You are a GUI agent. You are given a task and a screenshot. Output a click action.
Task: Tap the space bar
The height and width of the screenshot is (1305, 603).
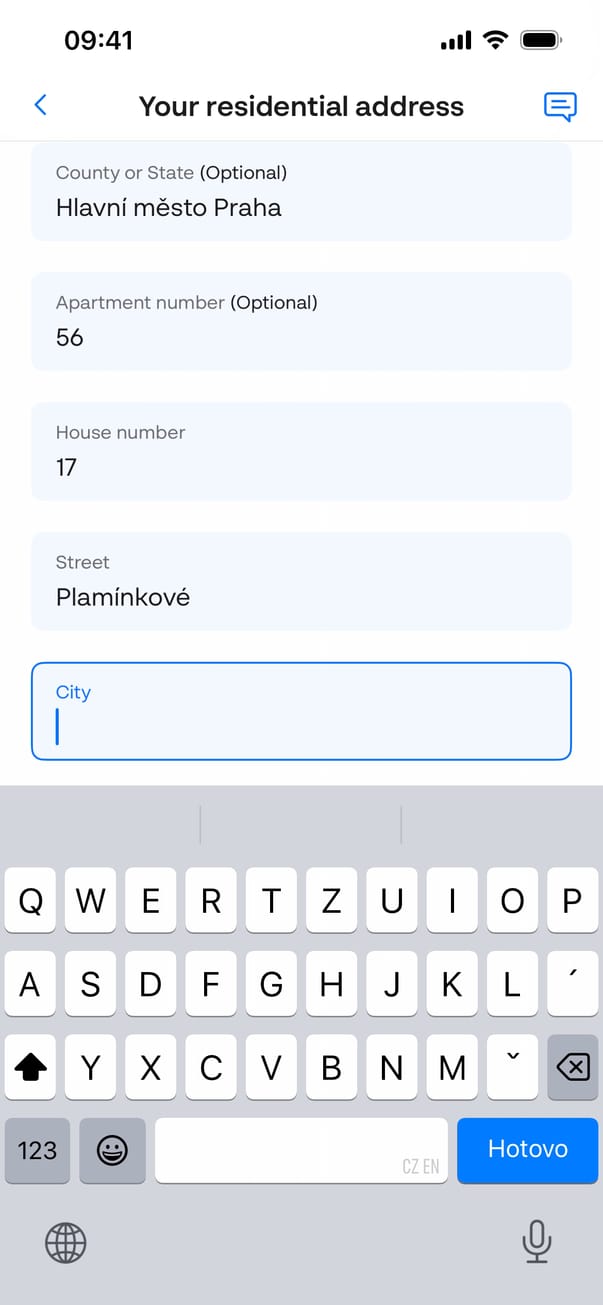301,1150
